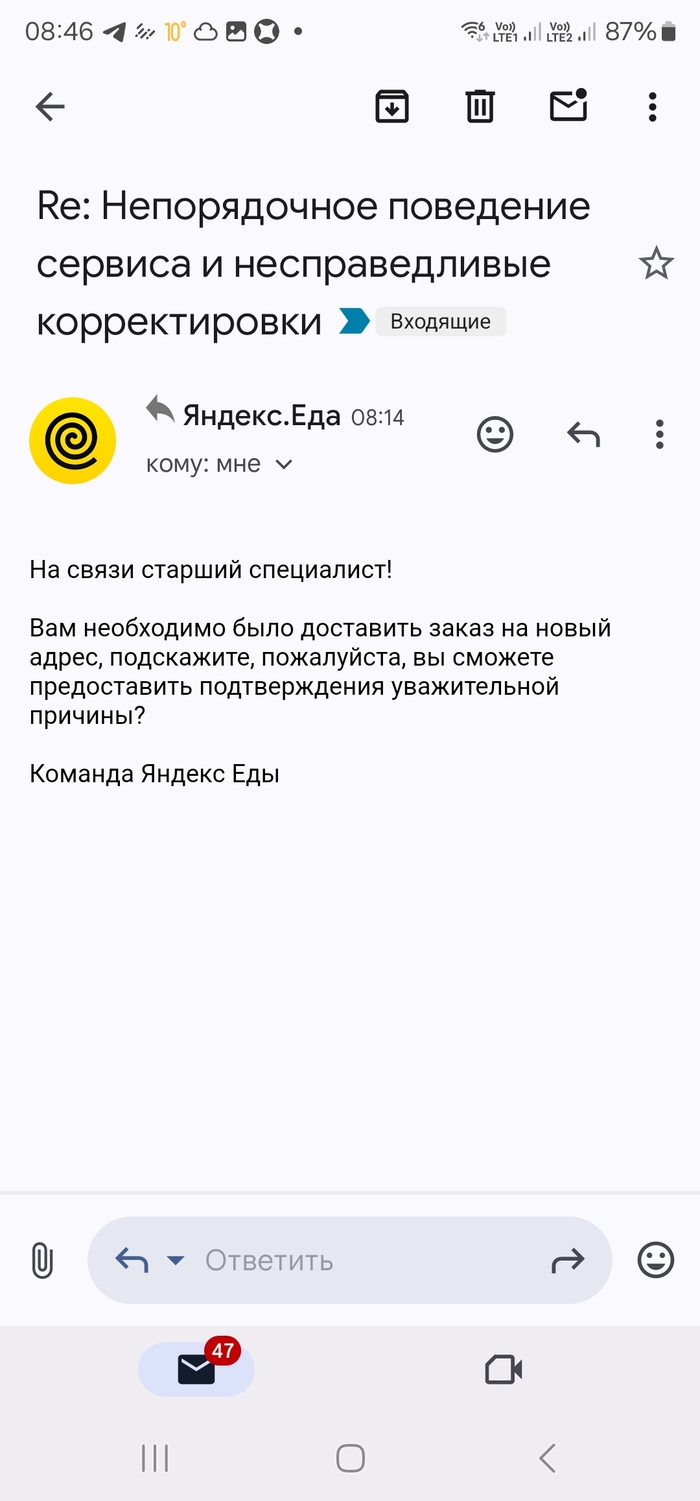Add emoji reaction to the message
Screen dimensions: 700x1501
click(x=495, y=434)
